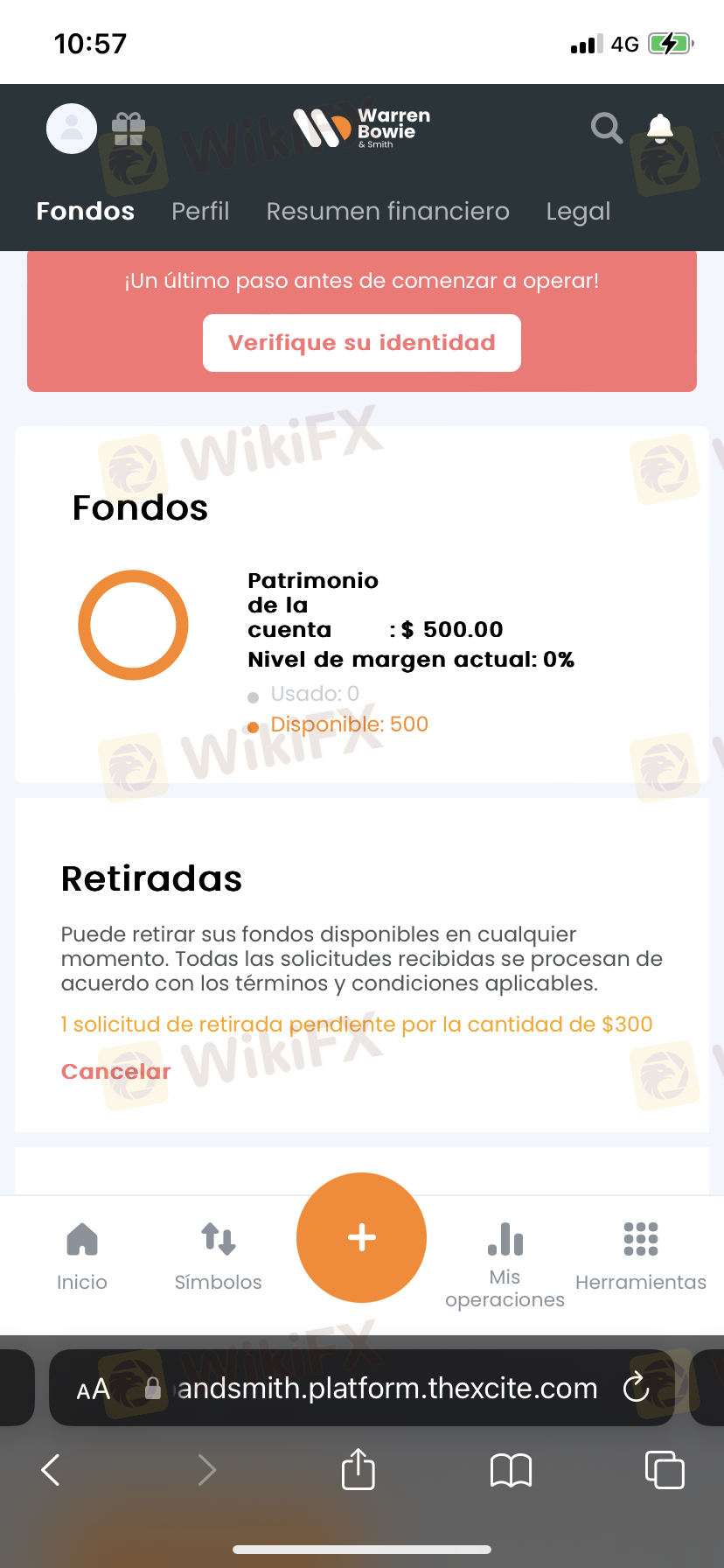Viewport: 724px width, 1568px height.
Task: Open the Legal tab
Action: coord(578,212)
